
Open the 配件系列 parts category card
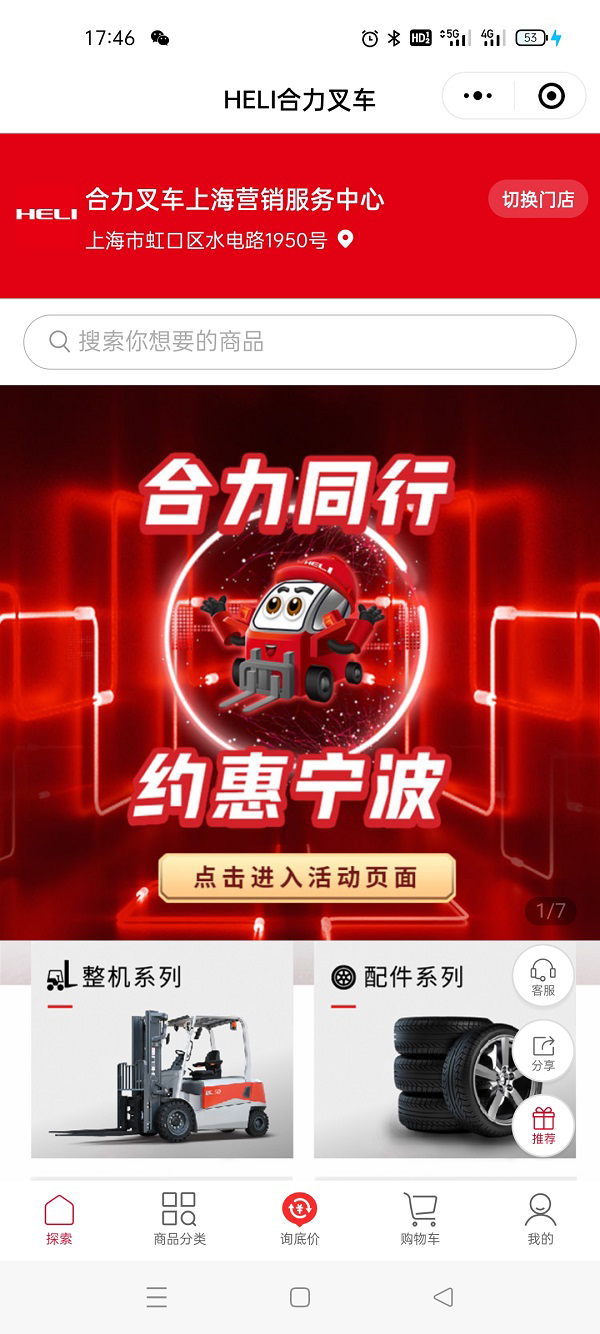coord(420,1050)
